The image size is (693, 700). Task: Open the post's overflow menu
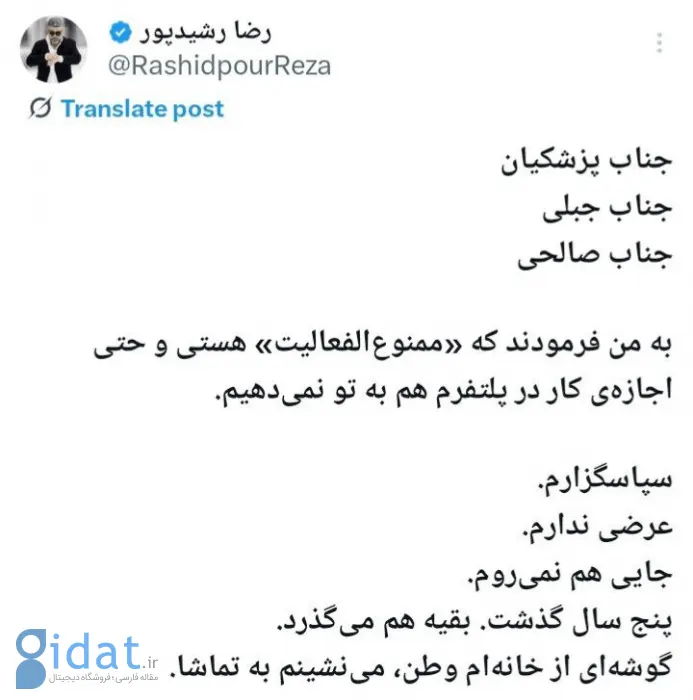tap(659, 43)
